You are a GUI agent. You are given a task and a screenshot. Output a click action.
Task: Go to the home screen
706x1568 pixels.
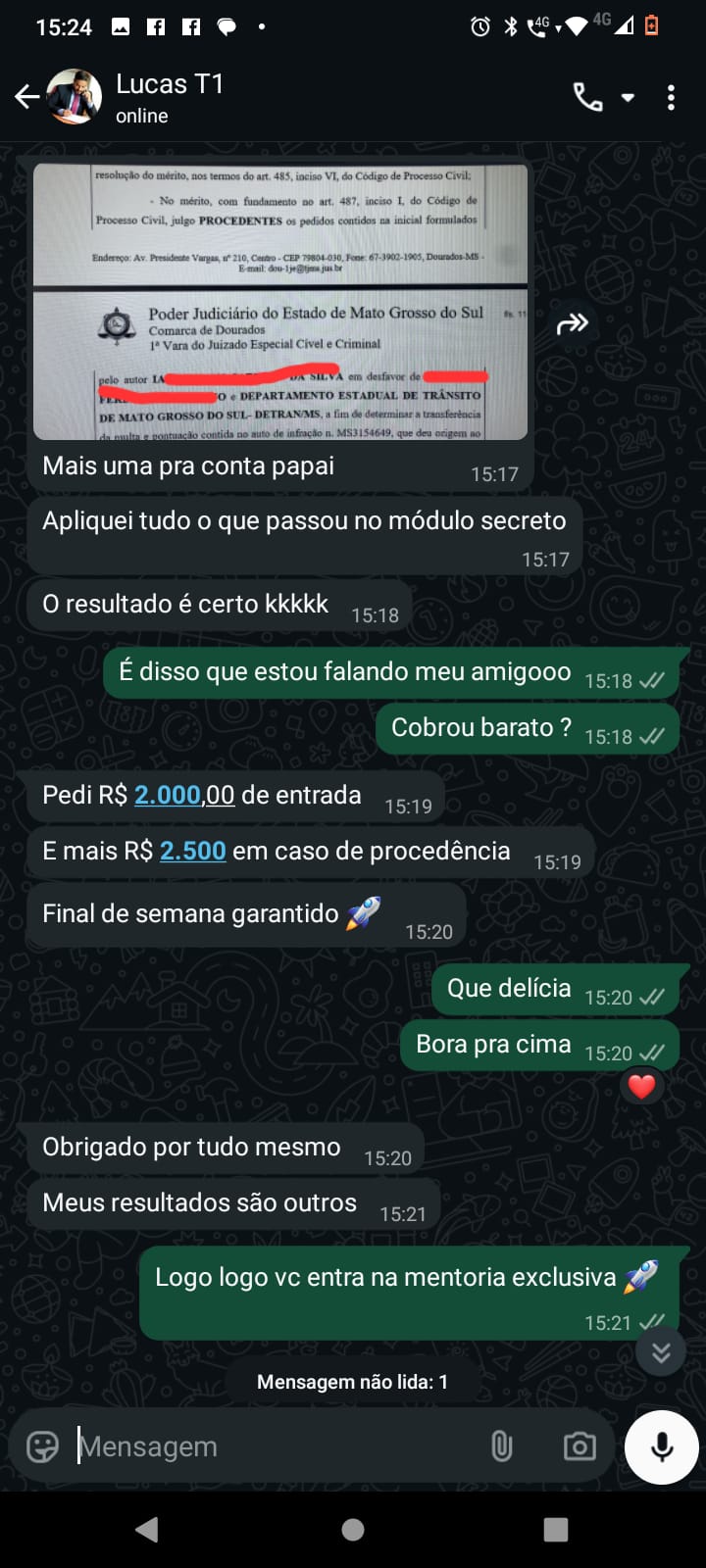tap(353, 1530)
